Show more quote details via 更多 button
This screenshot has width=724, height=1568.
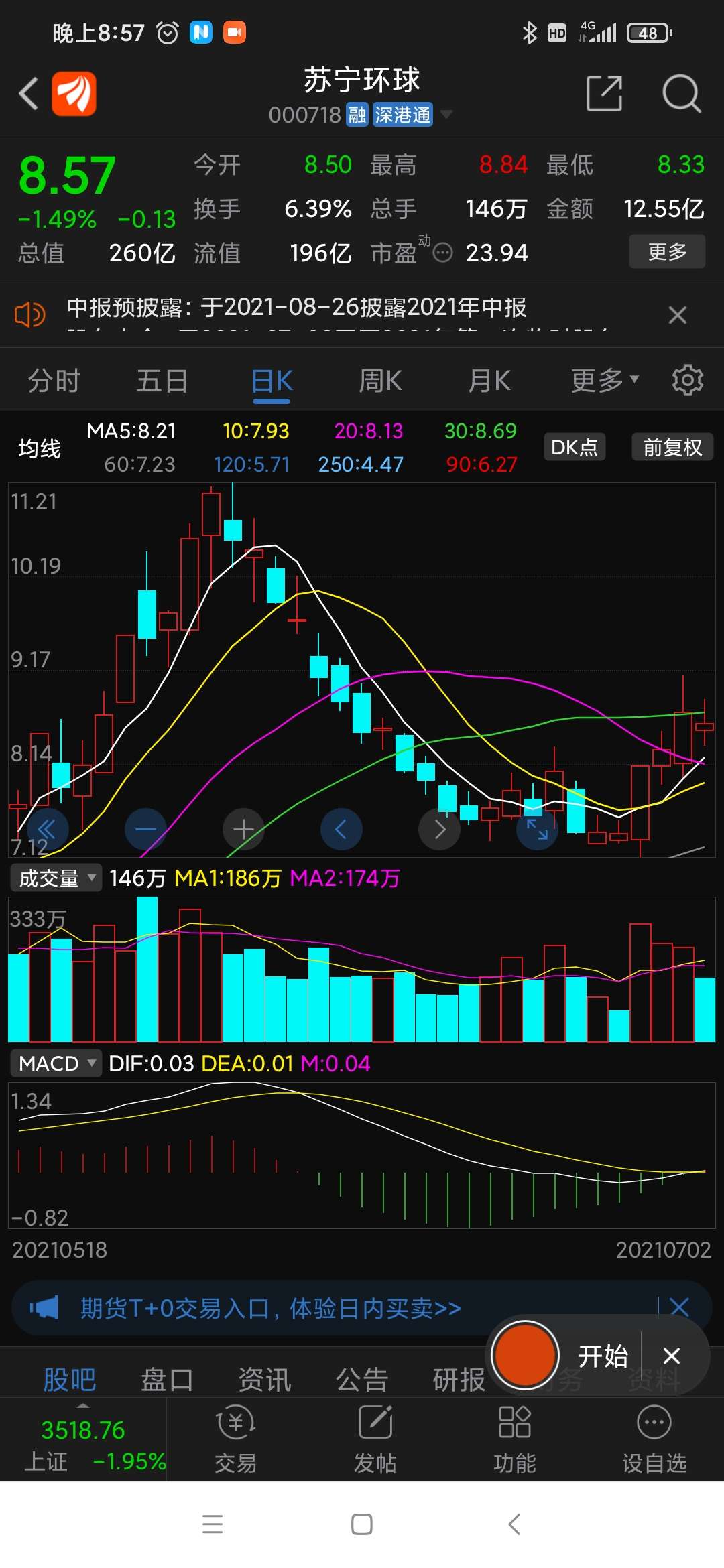click(x=667, y=253)
